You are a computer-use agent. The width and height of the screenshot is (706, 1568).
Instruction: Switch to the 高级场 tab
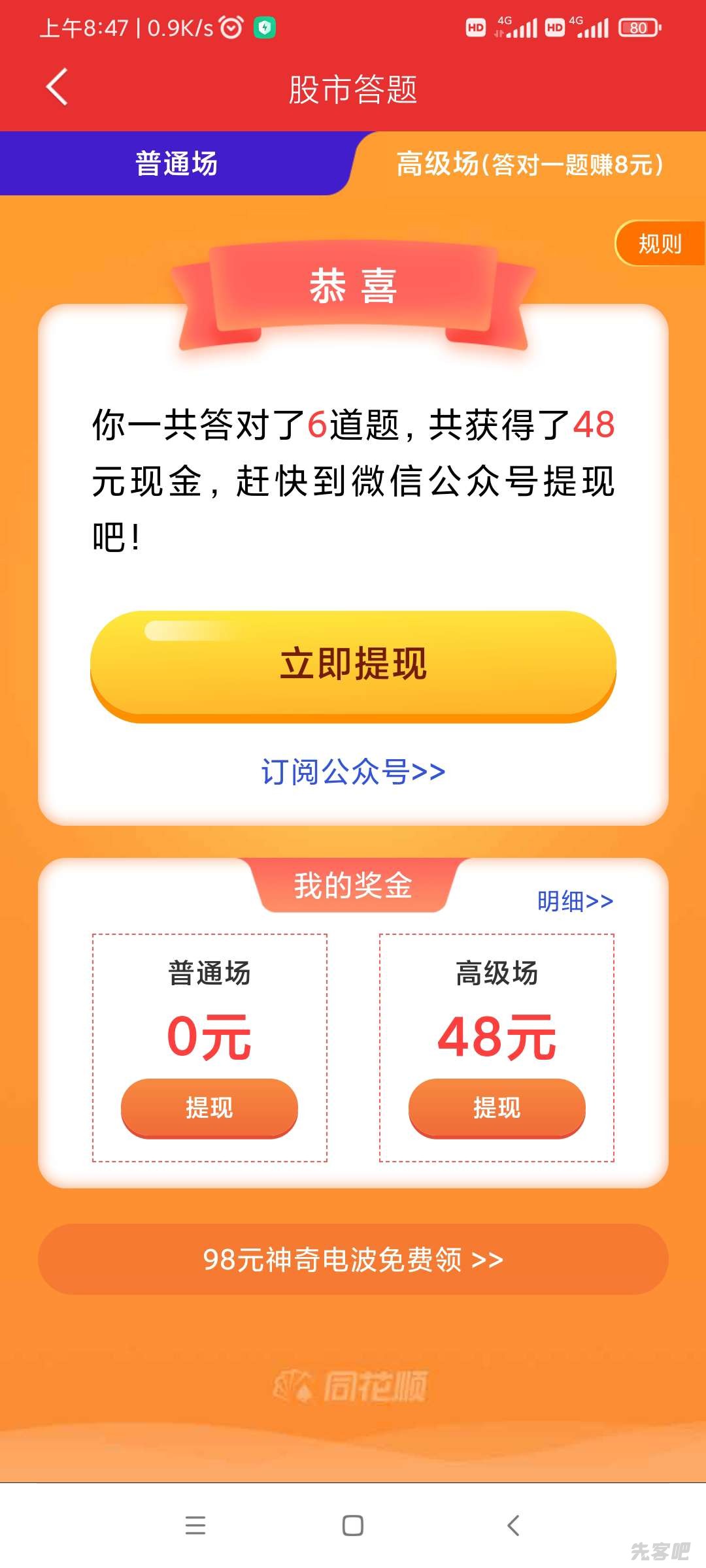529,163
